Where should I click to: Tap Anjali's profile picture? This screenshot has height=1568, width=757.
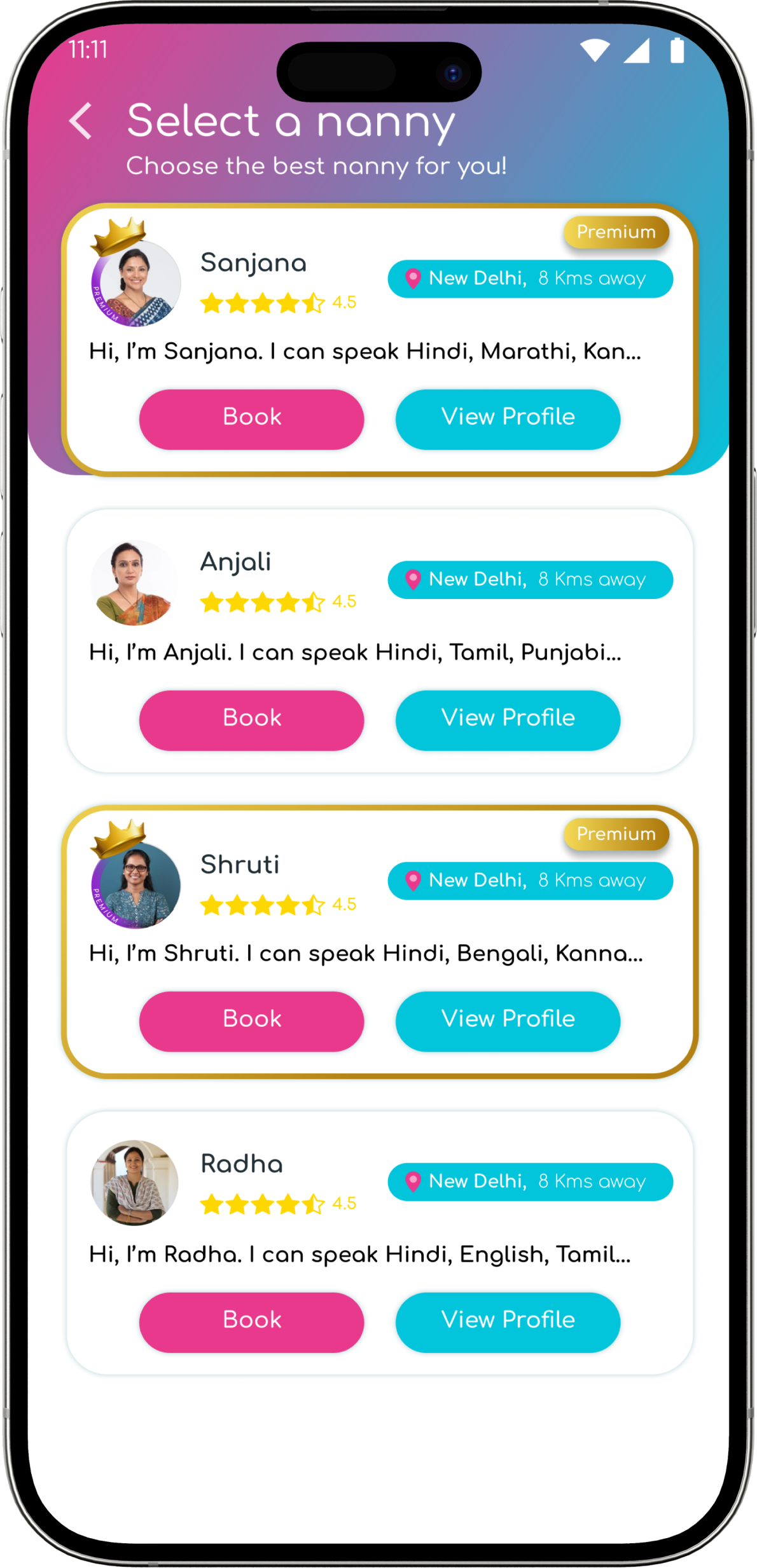[x=134, y=583]
